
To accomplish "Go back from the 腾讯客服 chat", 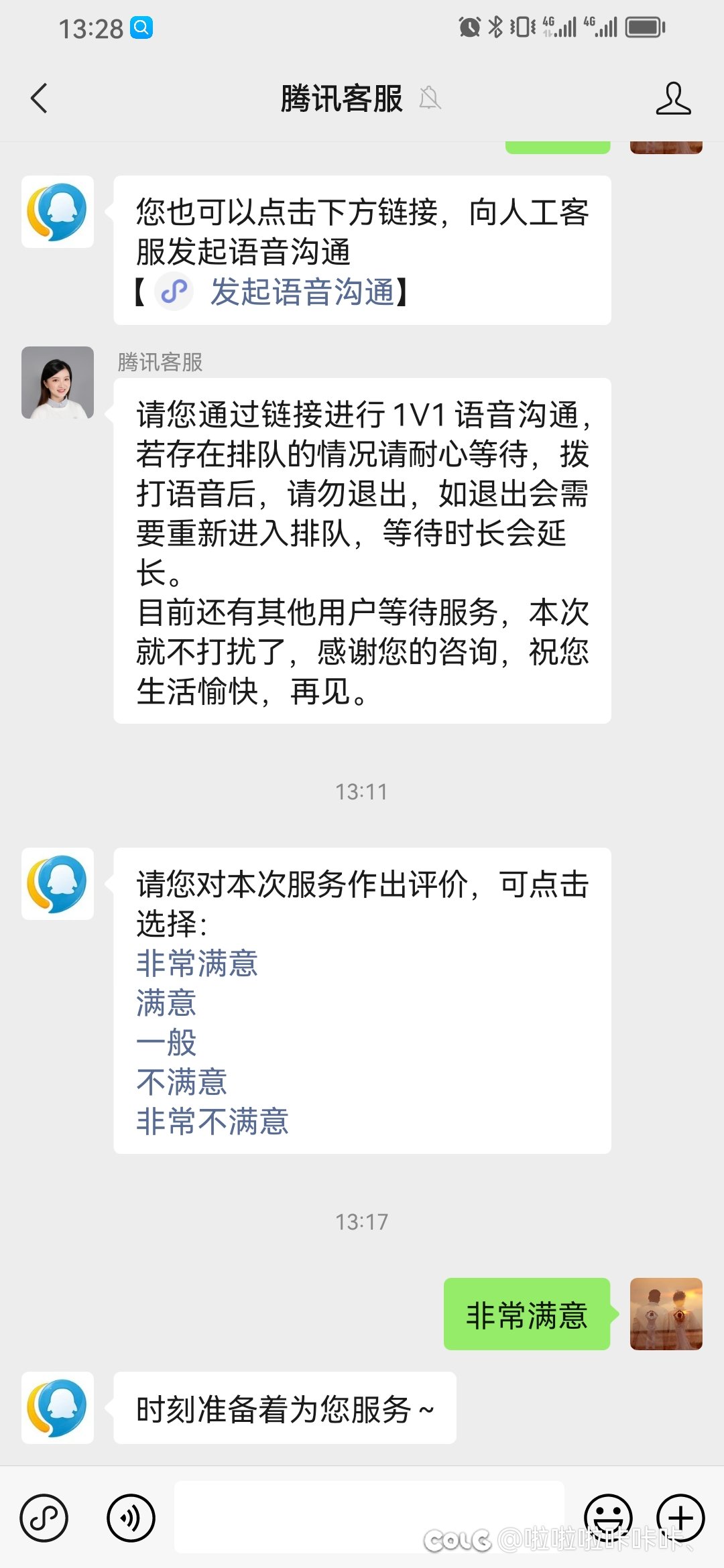I will [x=40, y=99].
